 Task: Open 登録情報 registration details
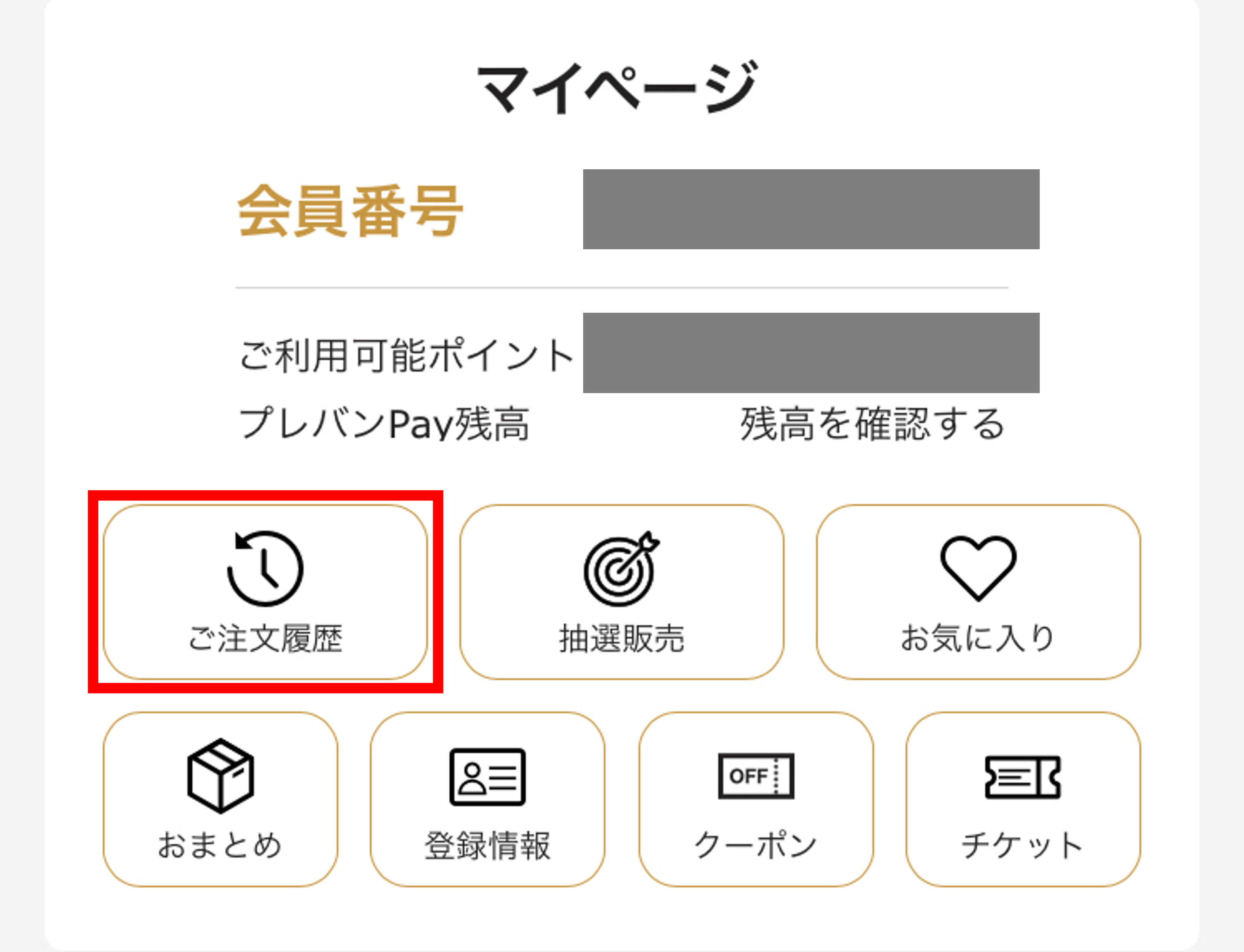[x=487, y=799]
